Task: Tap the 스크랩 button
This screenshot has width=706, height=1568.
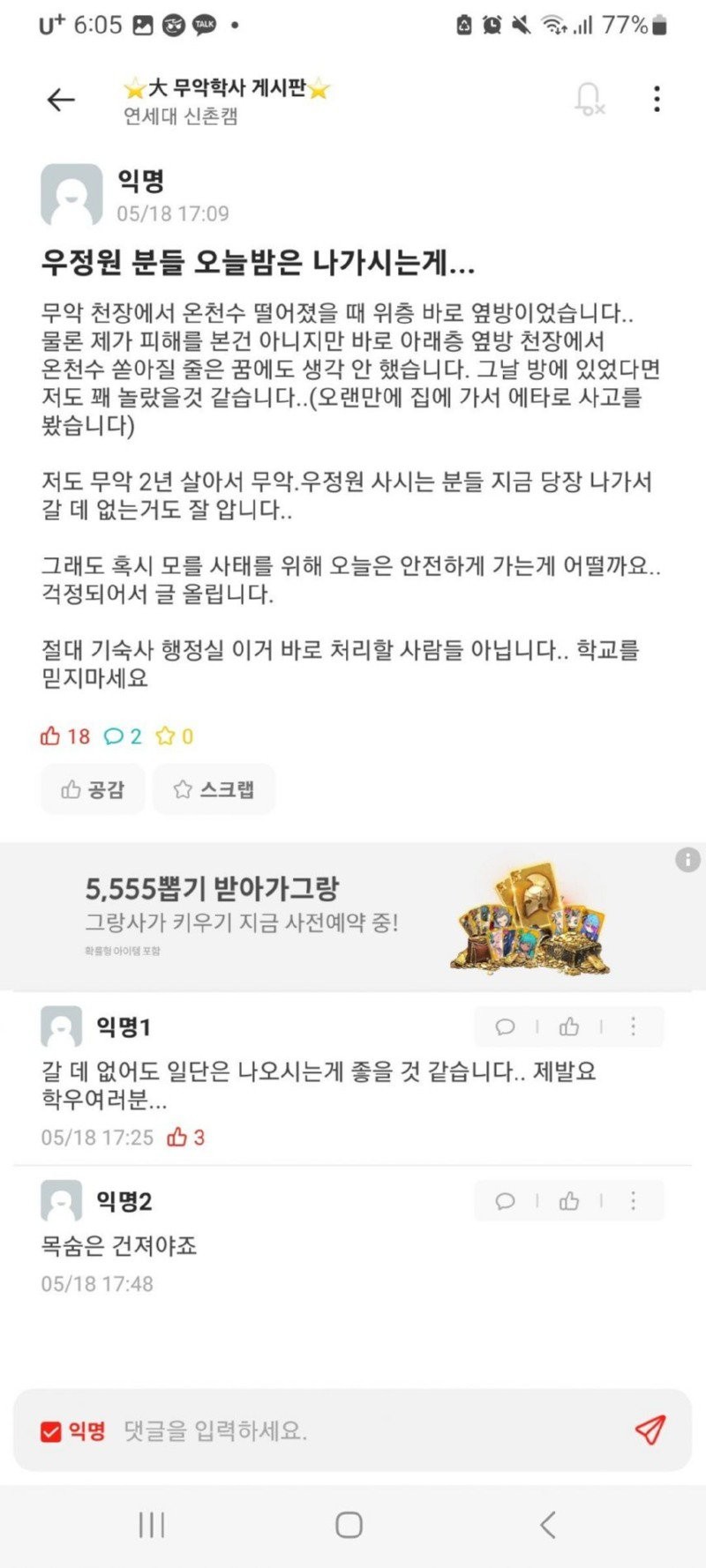Action: pos(214,789)
